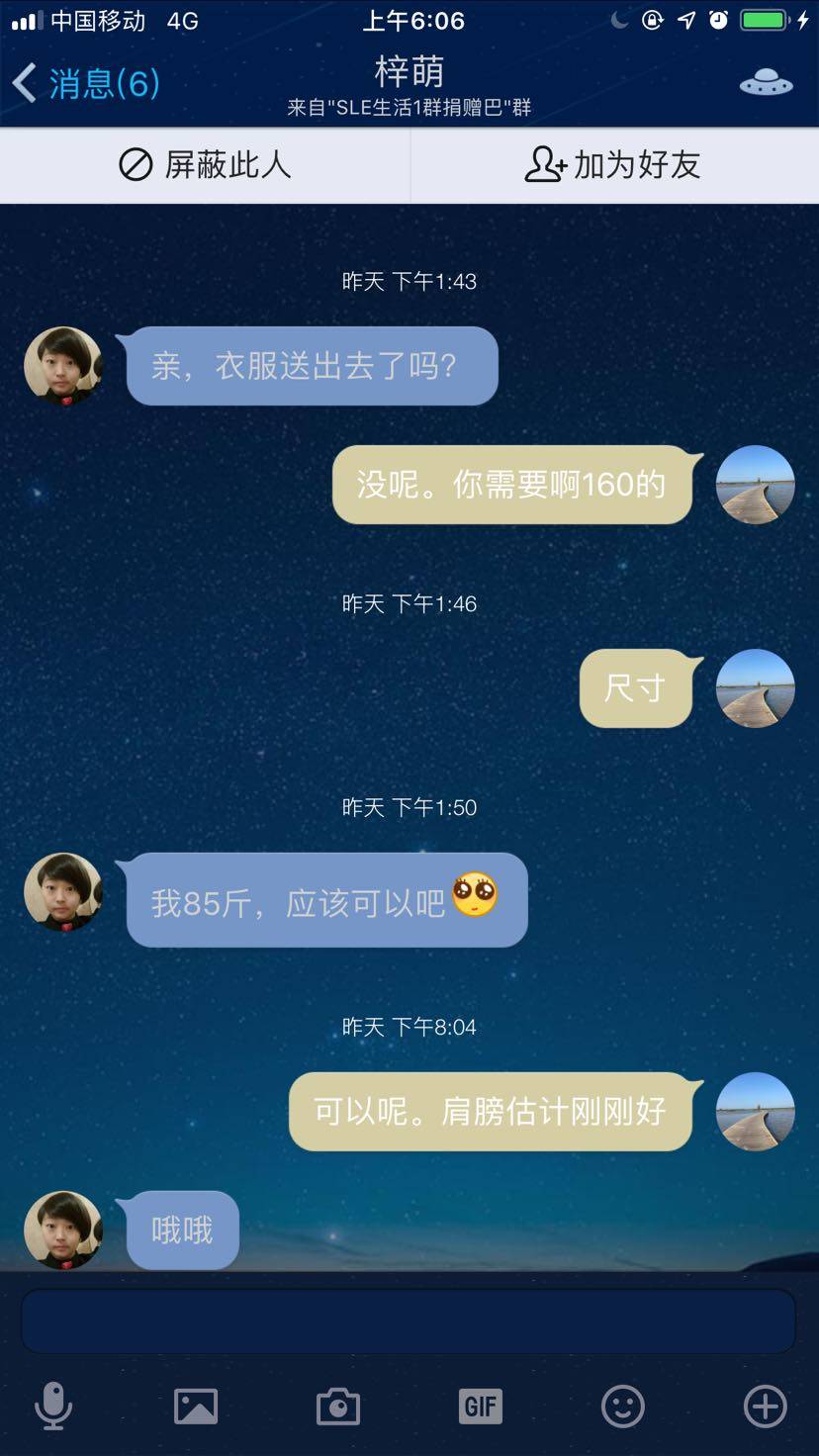Go back to the 消息 list
The image size is (819, 1456).
tap(85, 83)
